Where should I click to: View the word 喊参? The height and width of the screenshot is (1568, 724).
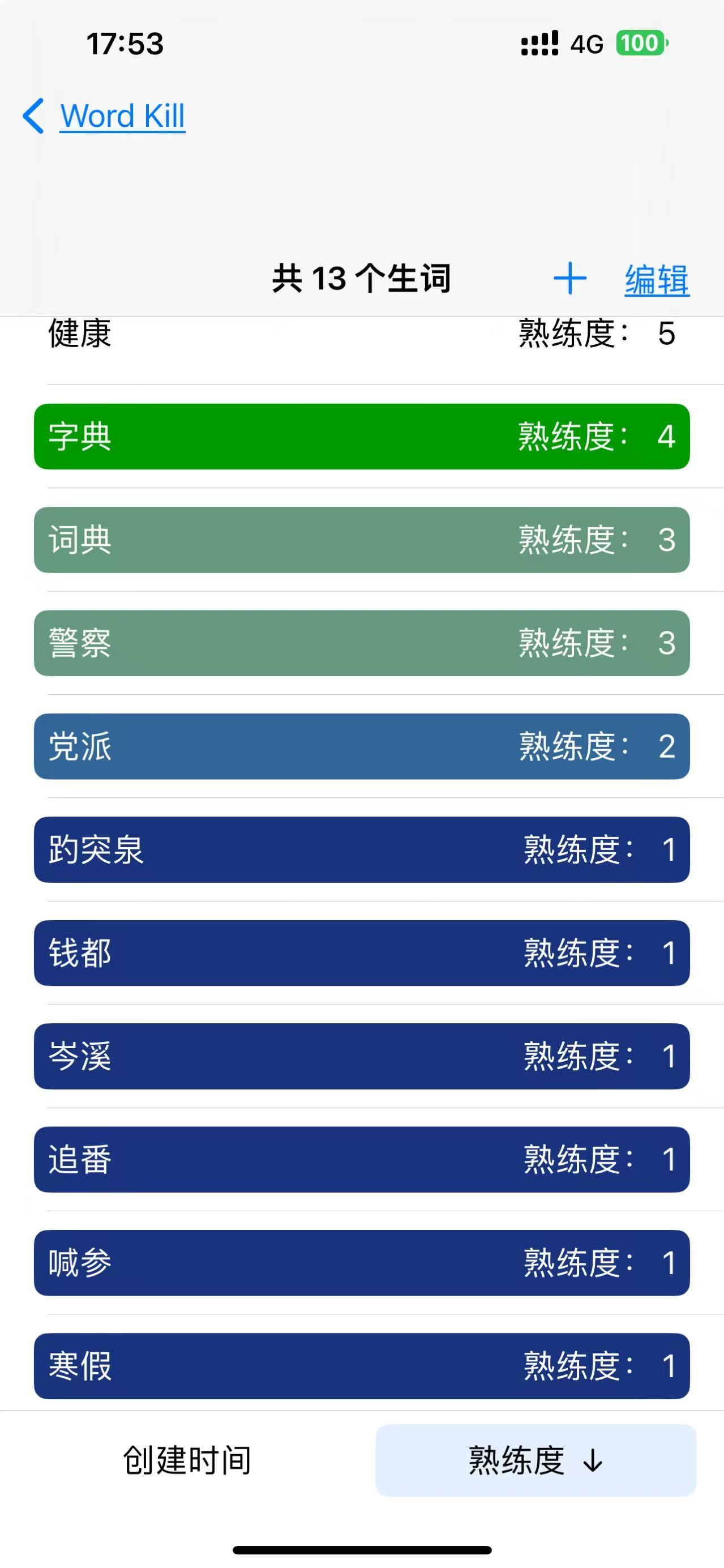(x=361, y=1262)
